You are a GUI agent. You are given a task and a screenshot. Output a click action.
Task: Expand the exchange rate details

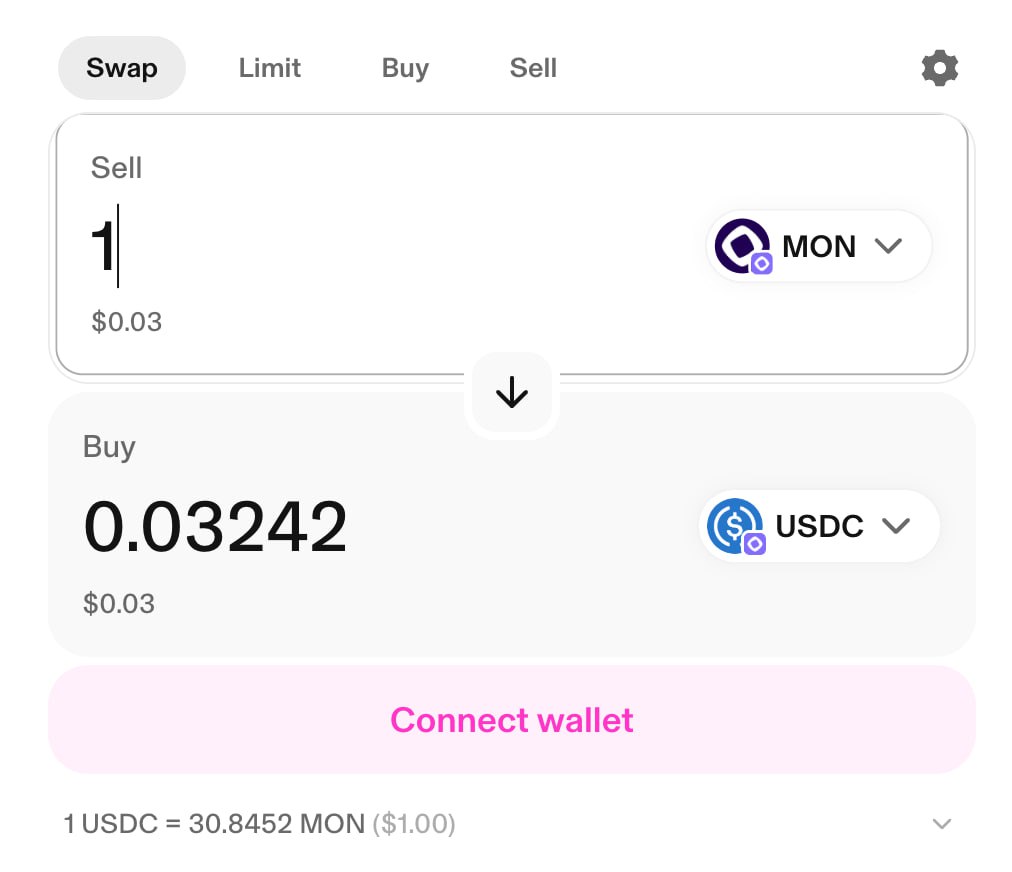941,824
